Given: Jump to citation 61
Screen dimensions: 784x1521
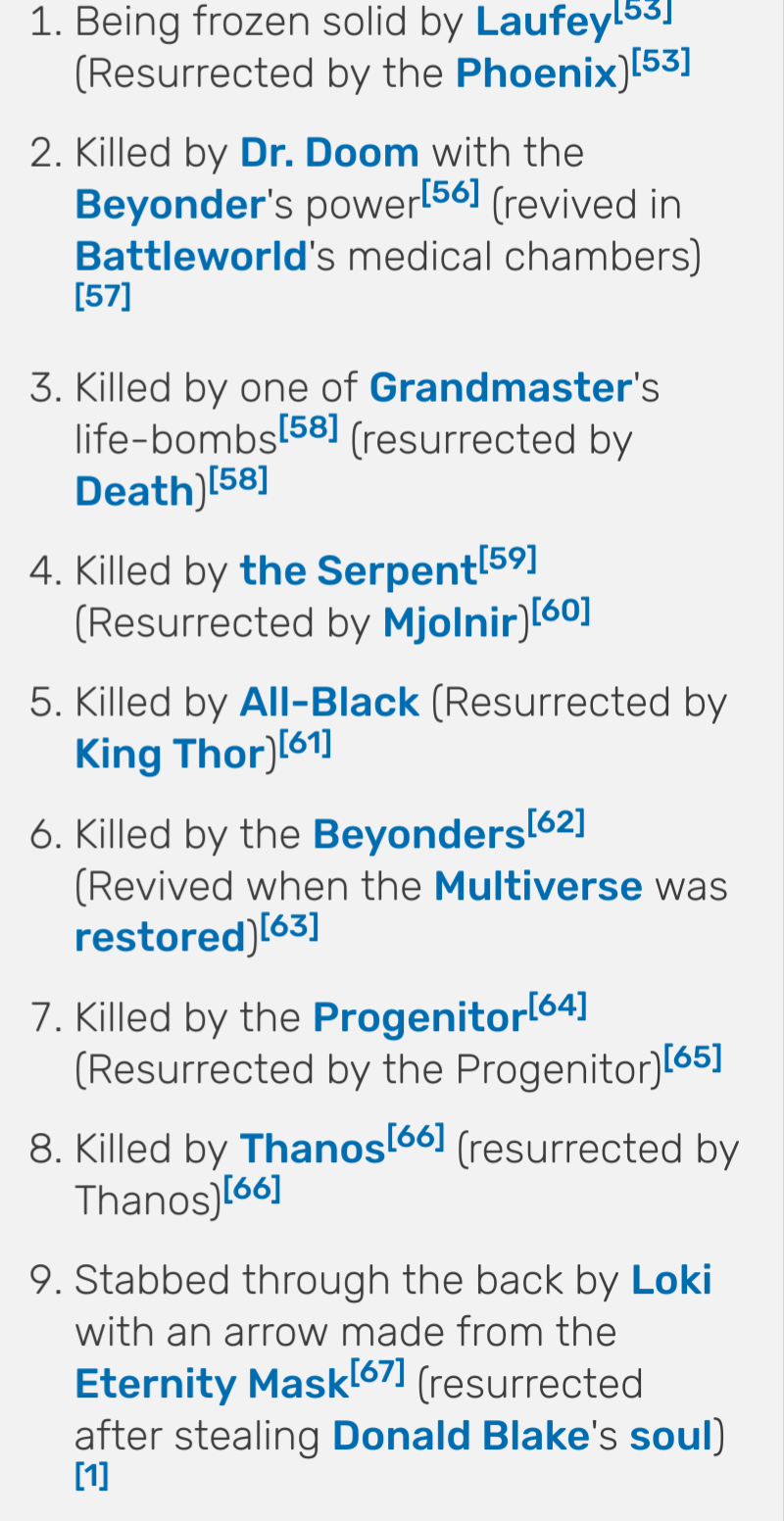Looking at the screenshot, I should (306, 745).
